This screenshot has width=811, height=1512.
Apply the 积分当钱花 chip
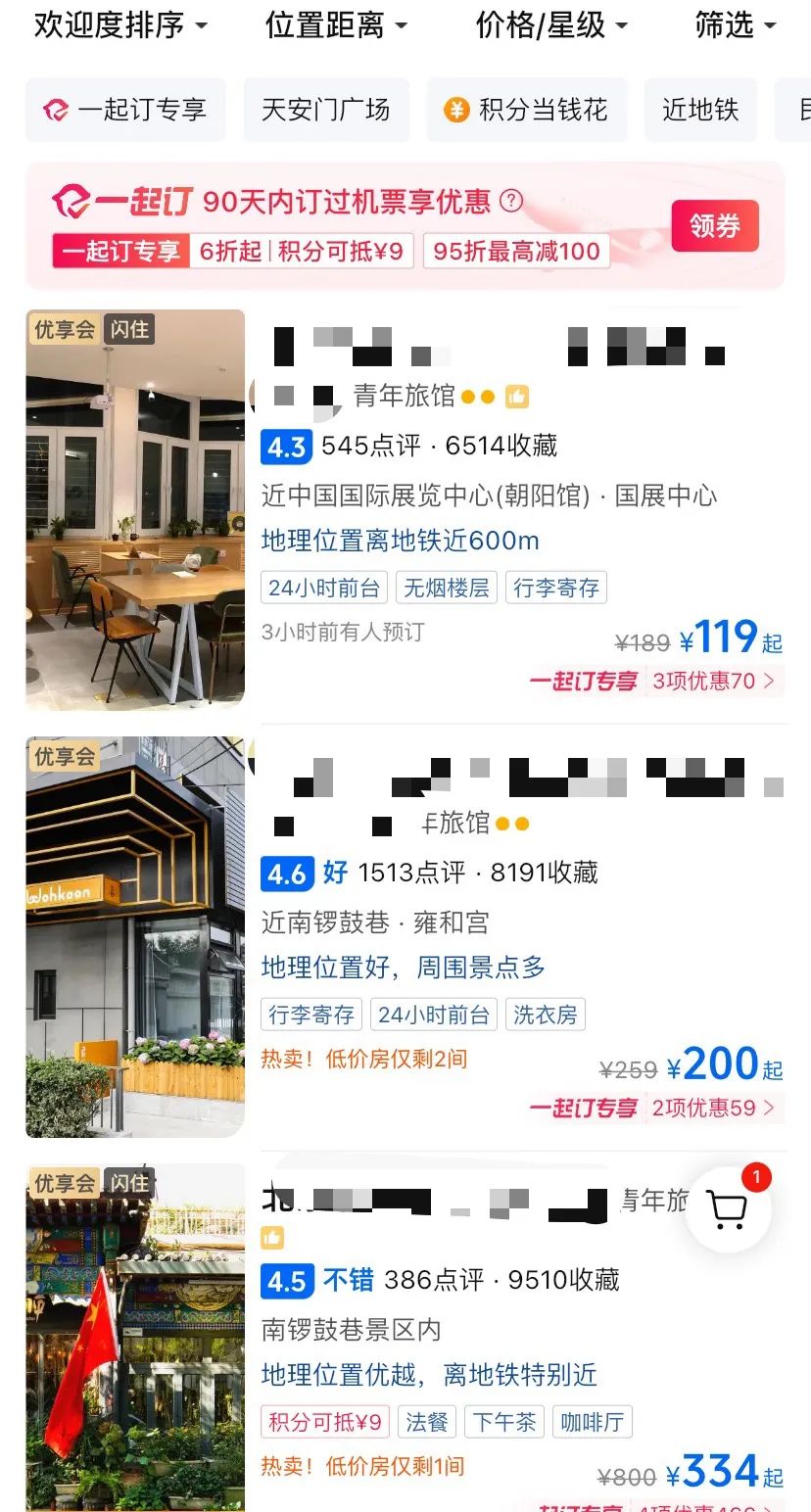[x=526, y=110]
